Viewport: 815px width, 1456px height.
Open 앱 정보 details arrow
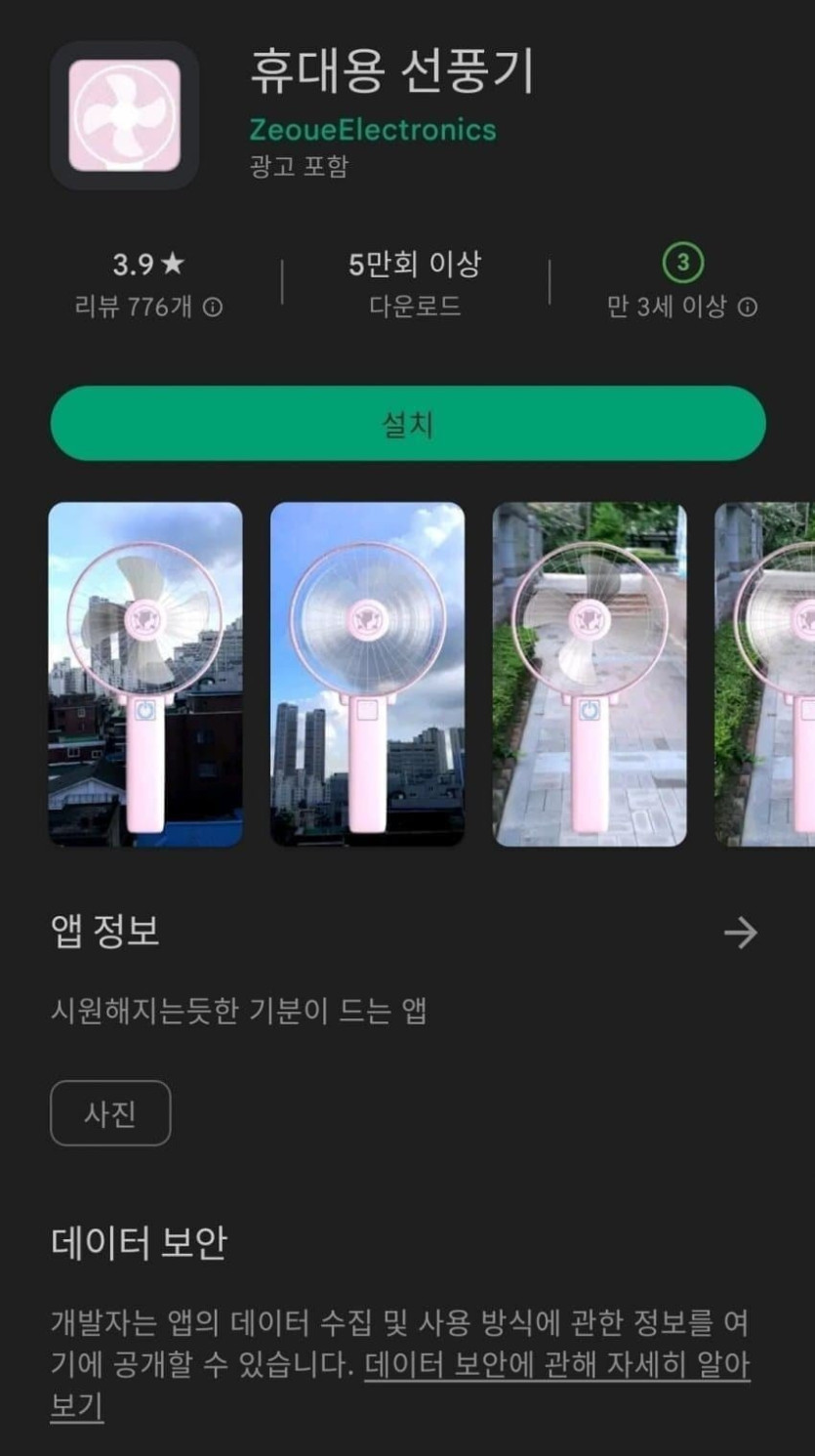click(x=740, y=933)
